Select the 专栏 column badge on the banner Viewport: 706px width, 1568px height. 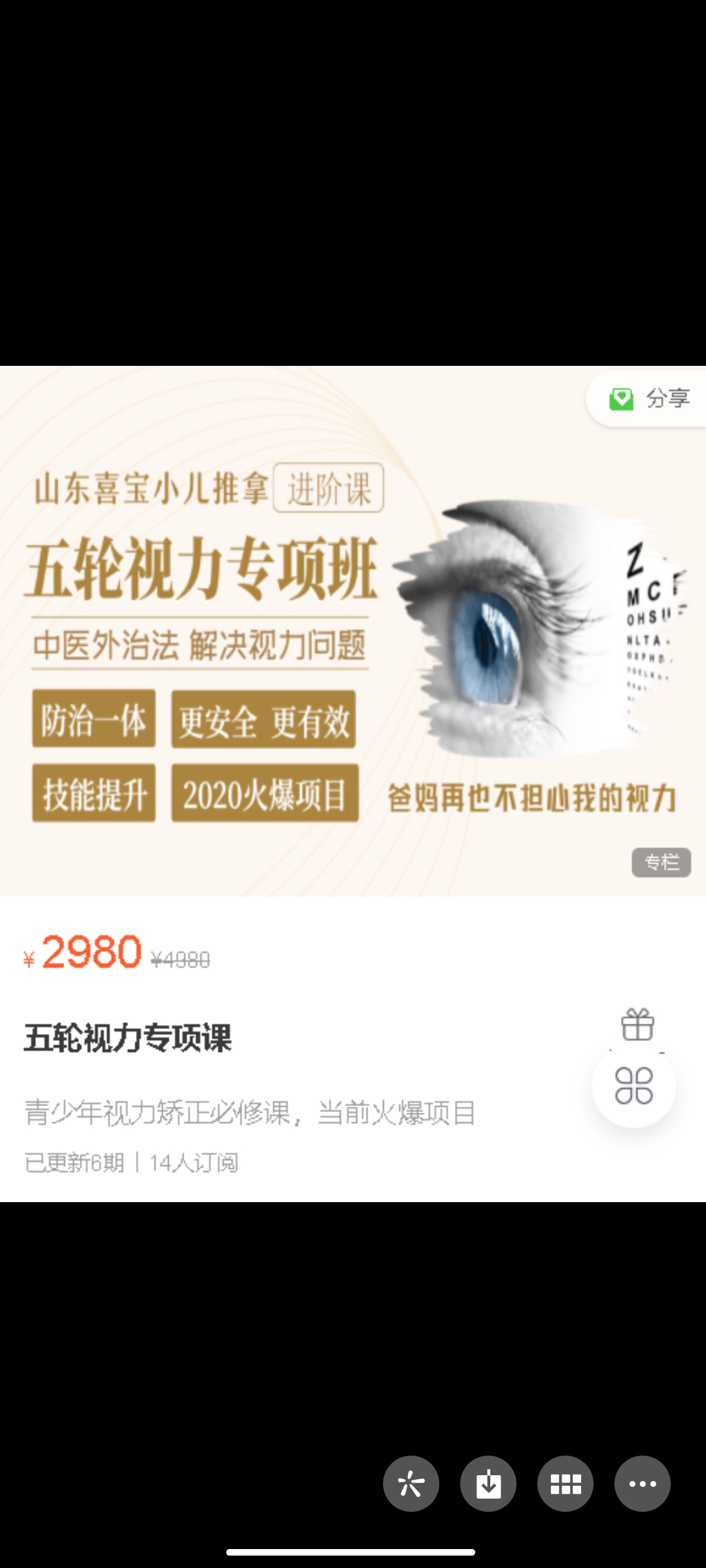661,862
